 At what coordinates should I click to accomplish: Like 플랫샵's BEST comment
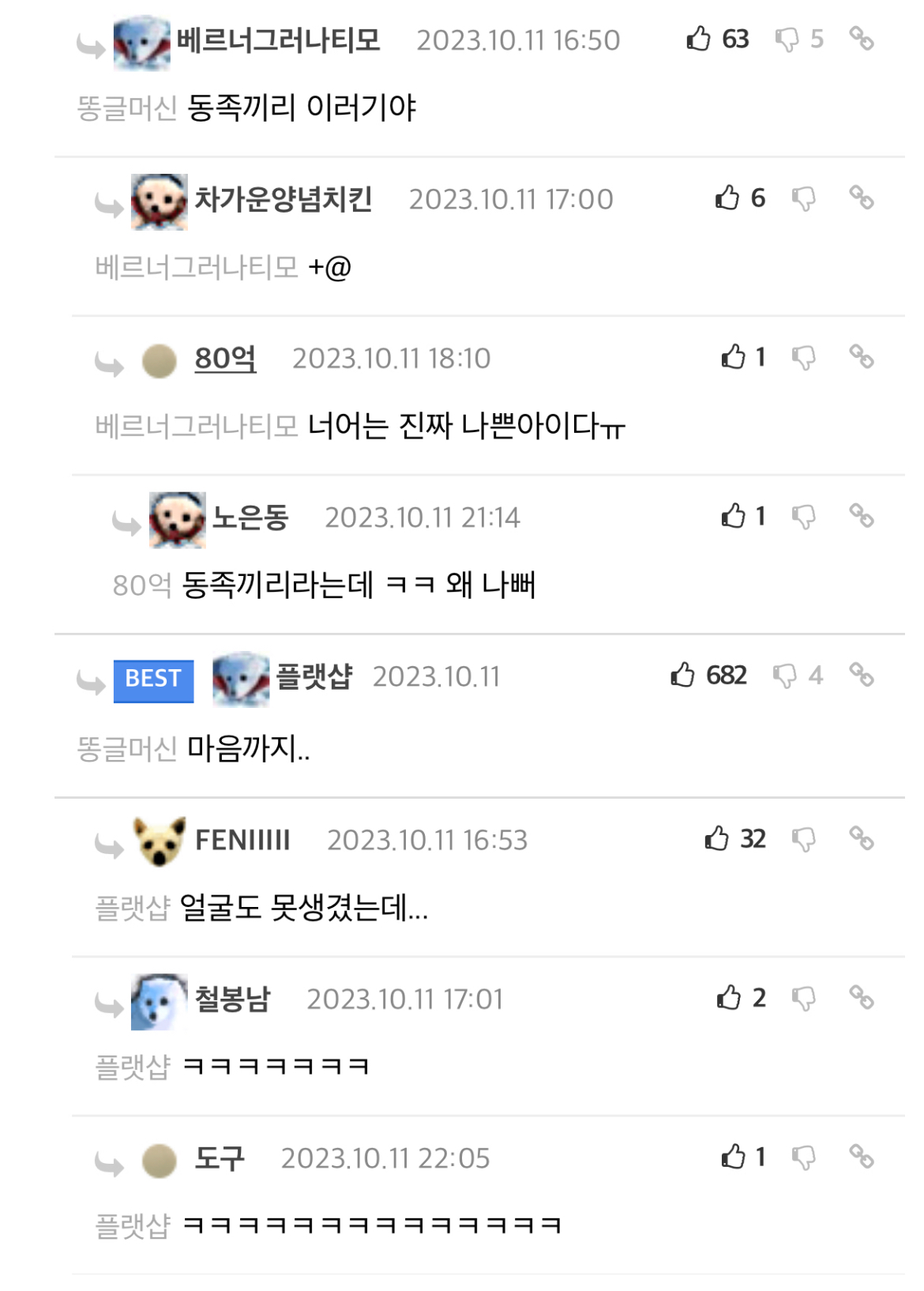pos(682,676)
